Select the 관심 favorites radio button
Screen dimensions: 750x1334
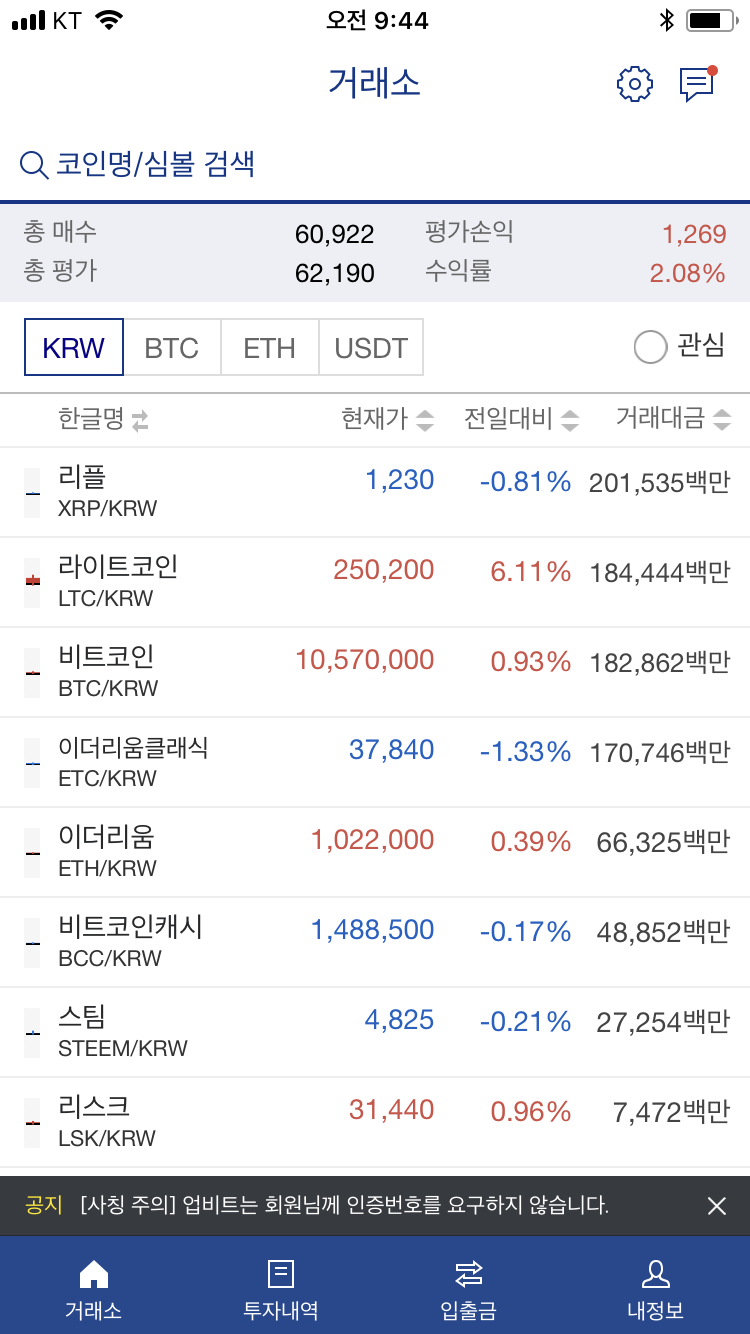coord(650,347)
